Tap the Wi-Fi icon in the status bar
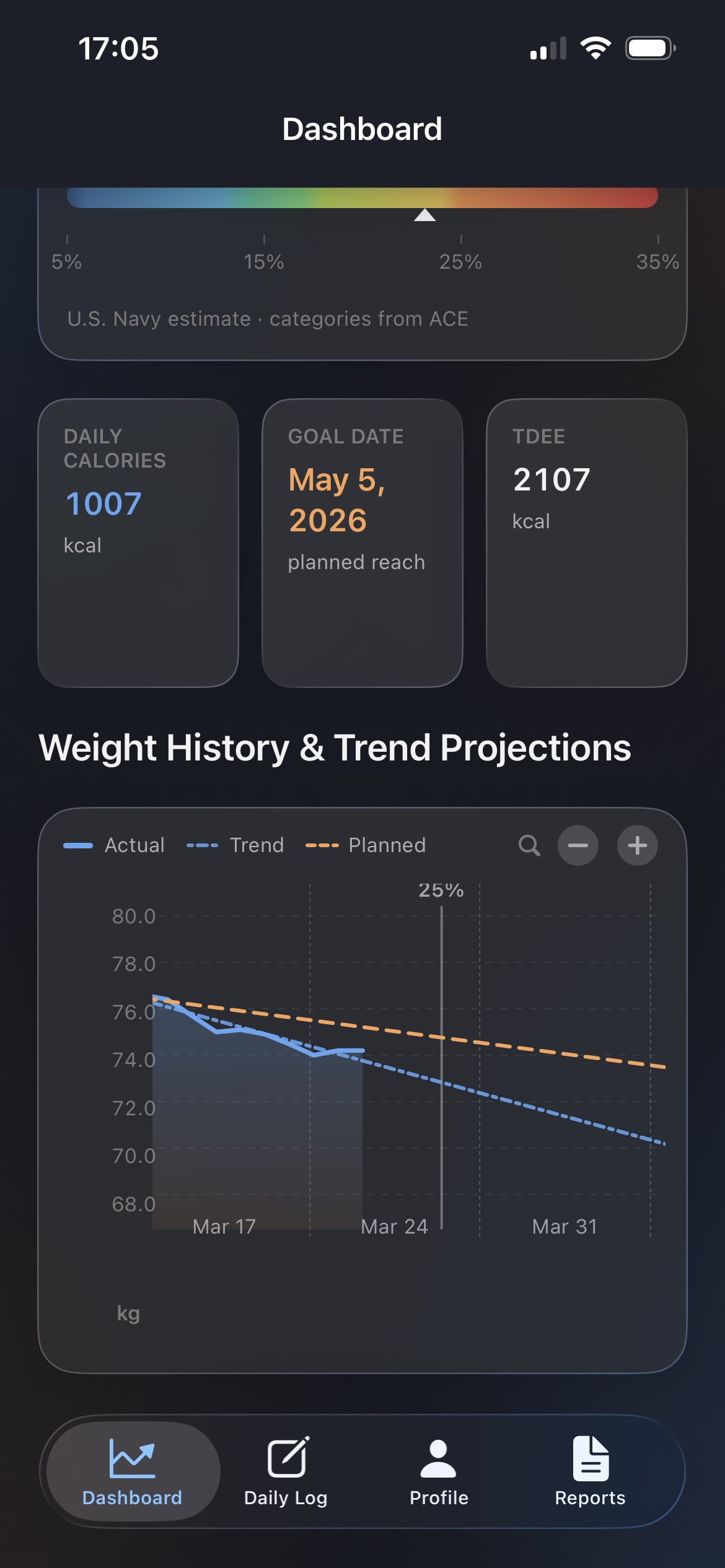Image resolution: width=725 pixels, height=1568 pixels. click(x=596, y=48)
